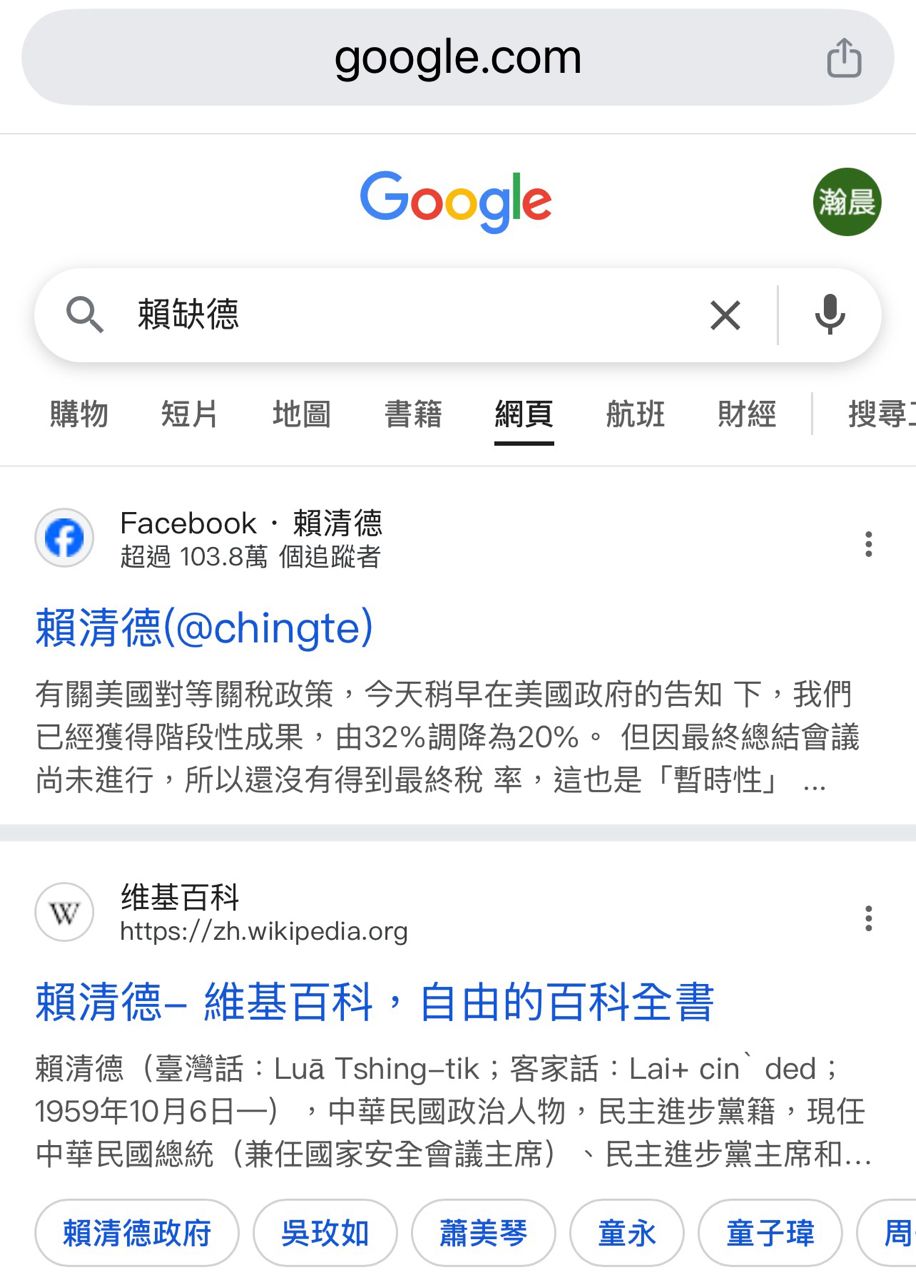The width and height of the screenshot is (916, 1280).
Task: Switch to the 購物 tab
Action: pyautogui.click(x=79, y=414)
